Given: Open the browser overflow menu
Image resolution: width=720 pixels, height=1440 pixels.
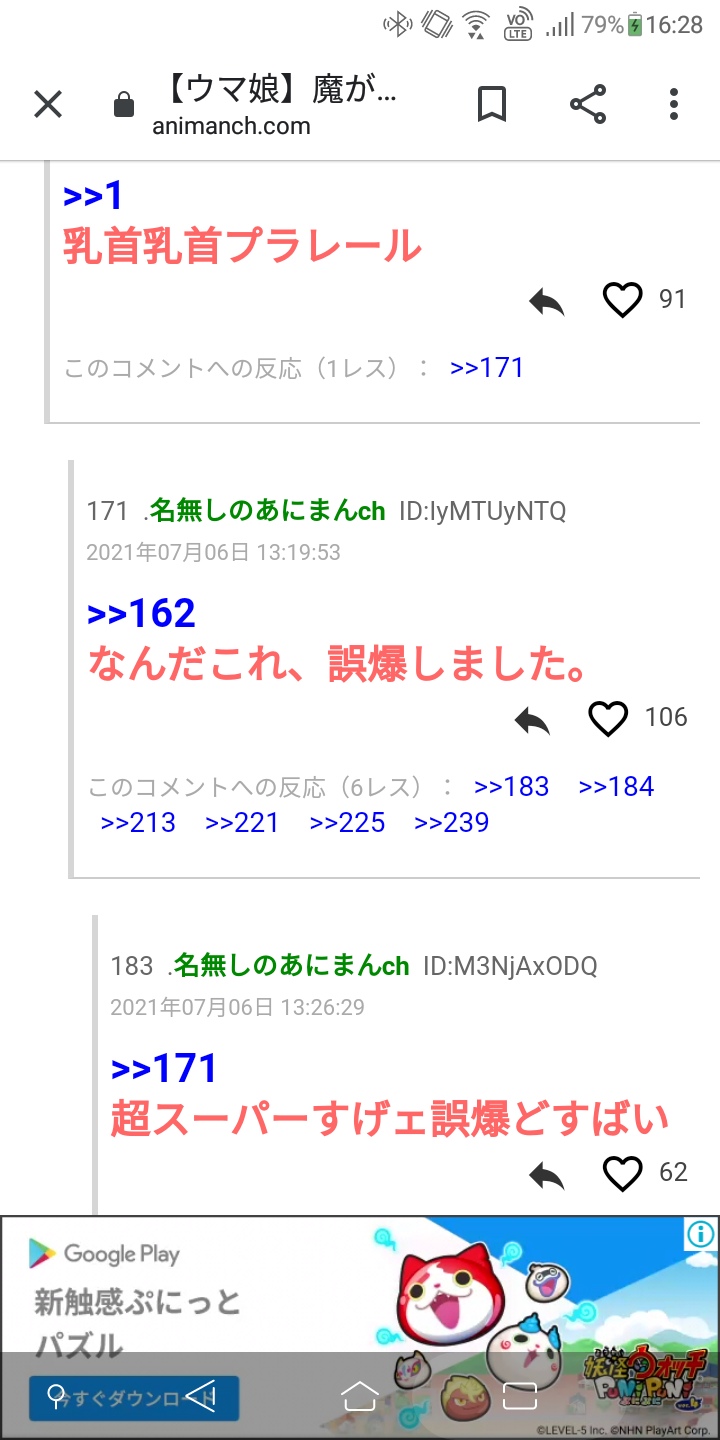Looking at the screenshot, I should pyautogui.click(x=673, y=104).
